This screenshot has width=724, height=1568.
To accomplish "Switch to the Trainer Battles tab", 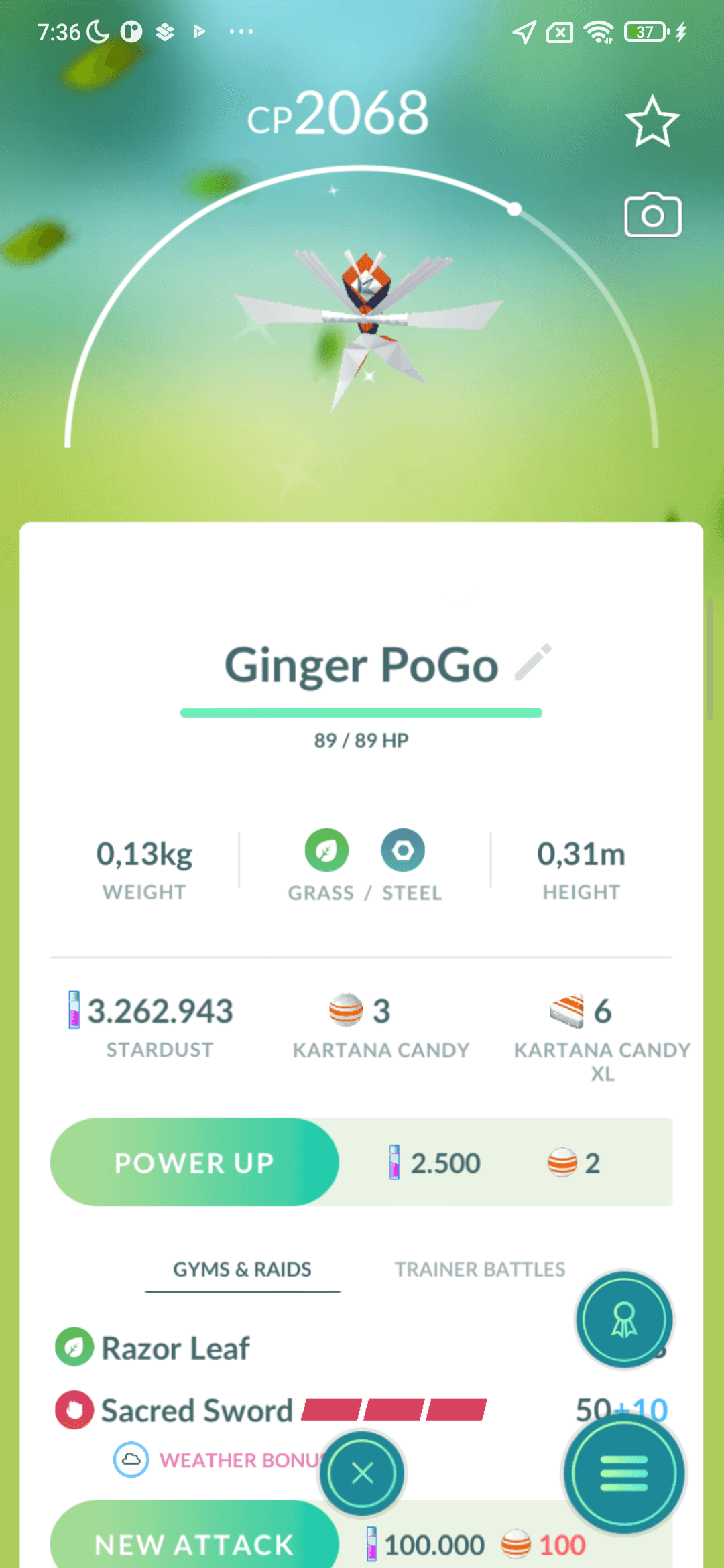I will click(480, 1269).
